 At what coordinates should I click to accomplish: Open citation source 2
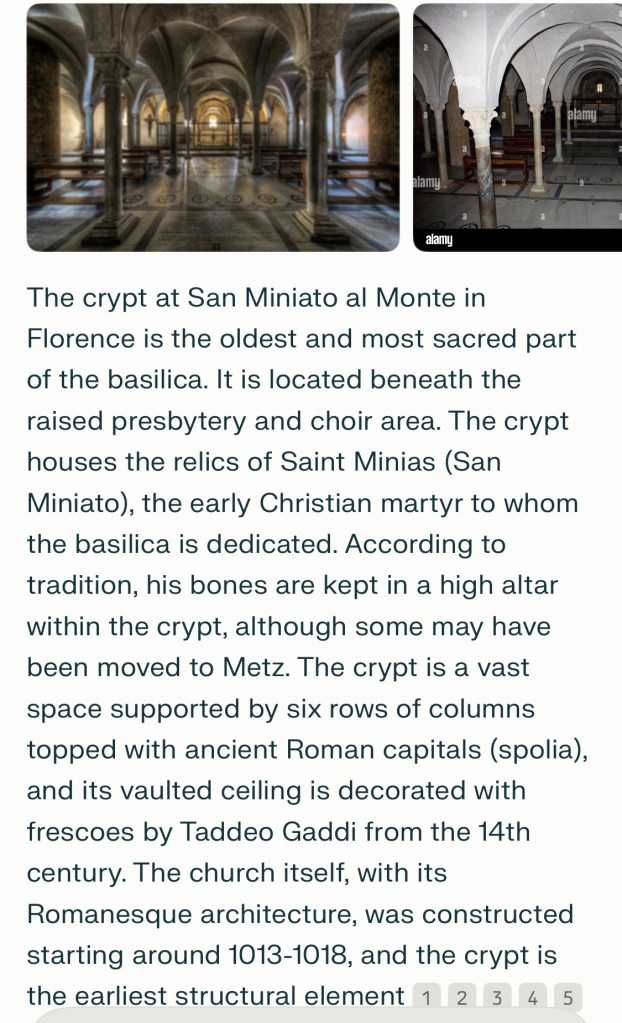tap(461, 997)
